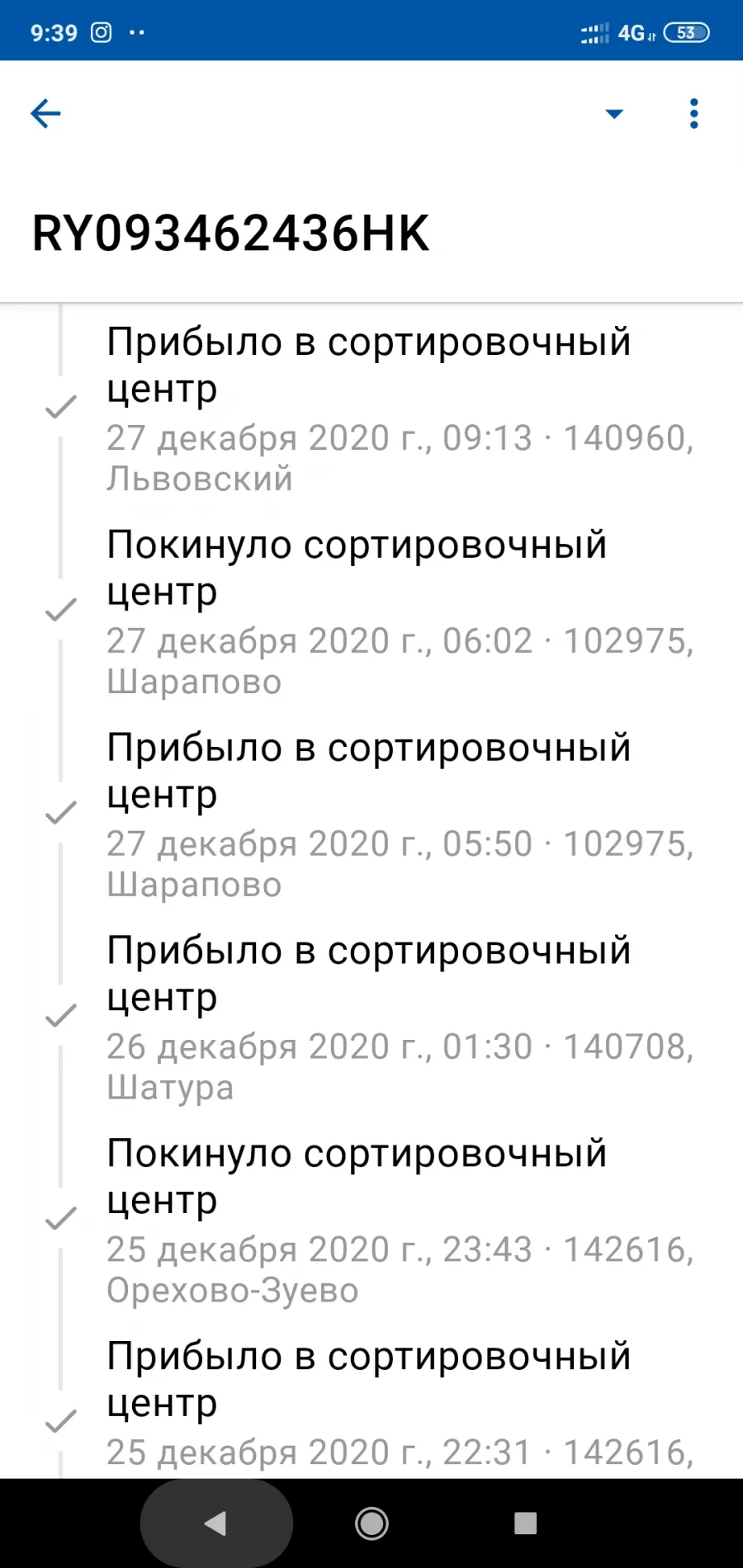Tap the system back button
The image size is (743, 1568).
tap(215, 1523)
